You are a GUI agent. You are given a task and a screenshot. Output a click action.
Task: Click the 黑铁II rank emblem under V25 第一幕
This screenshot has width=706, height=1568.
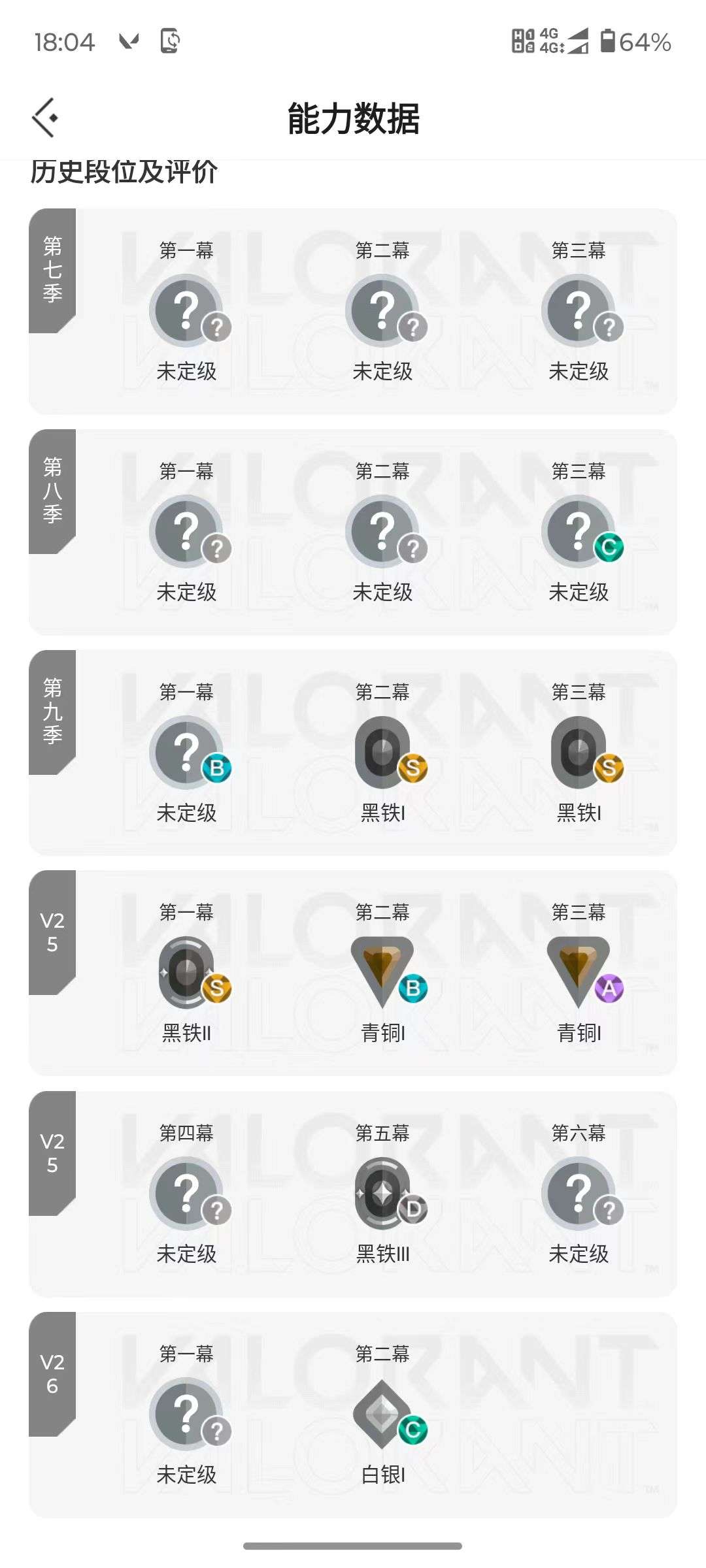pos(186,973)
